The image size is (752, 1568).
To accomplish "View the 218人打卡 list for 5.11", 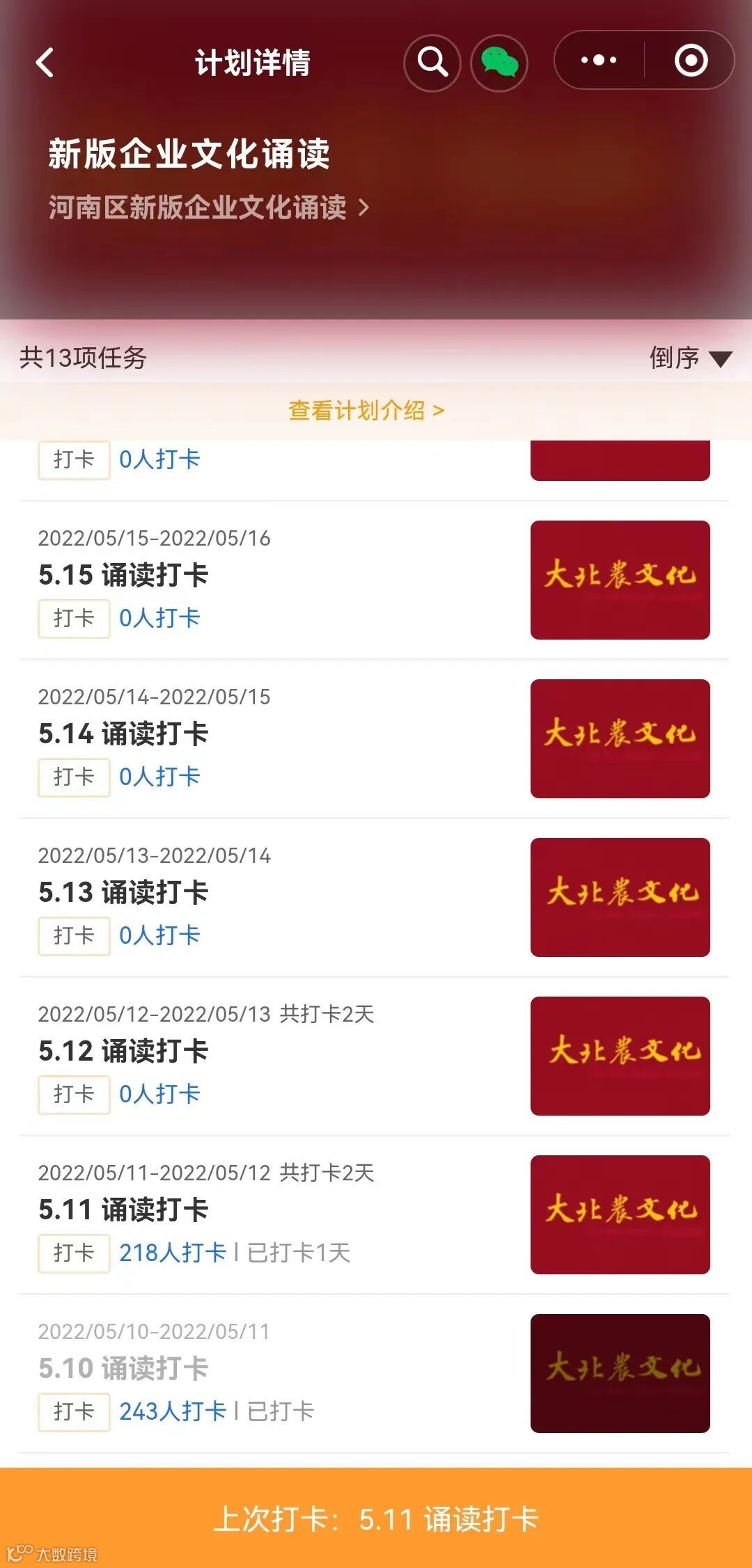I will pos(173,1253).
